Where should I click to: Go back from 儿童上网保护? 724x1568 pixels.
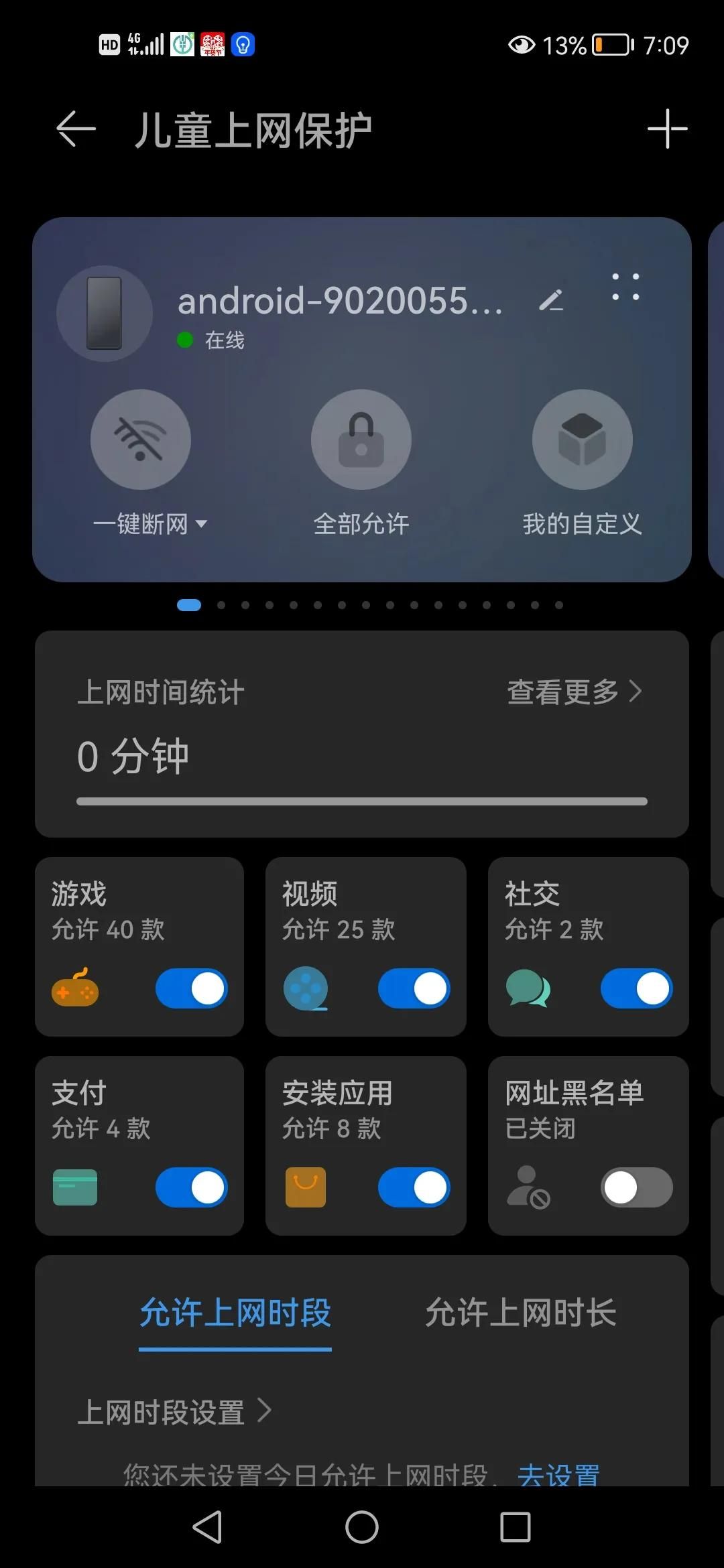coord(76,129)
